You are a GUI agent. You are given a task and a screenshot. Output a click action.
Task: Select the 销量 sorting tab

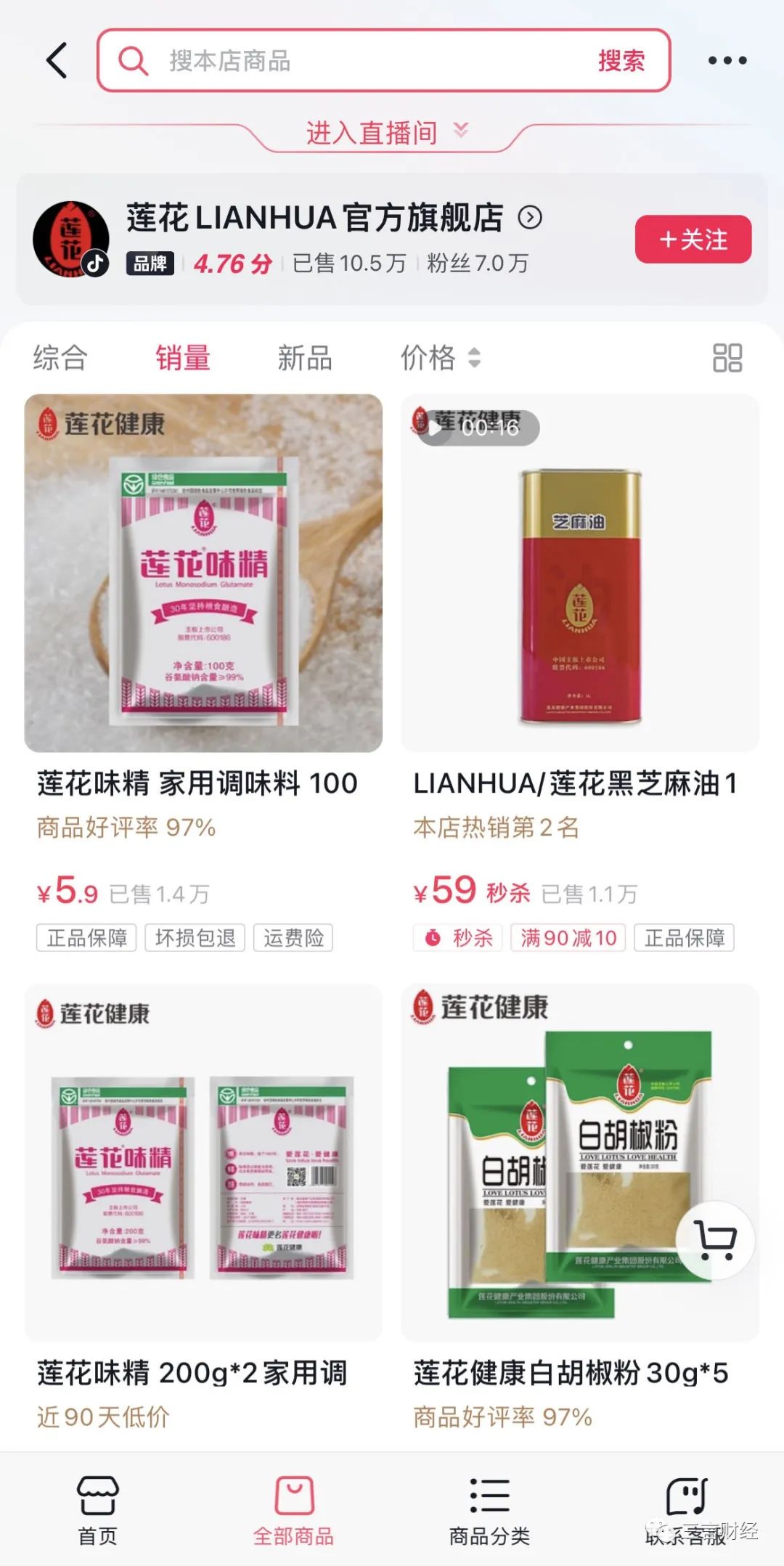183,358
